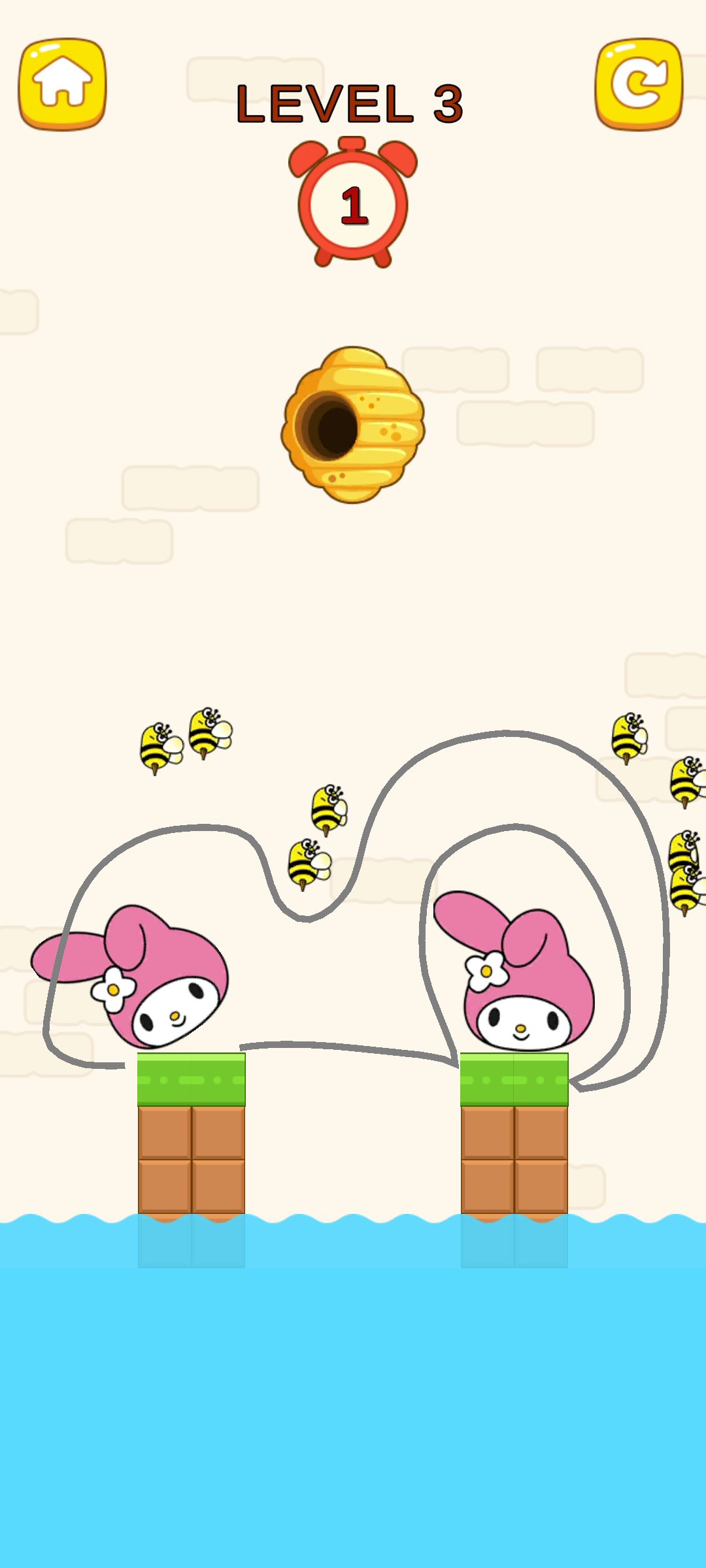The image size is (706, 1568).
Task: Restart the current level
Action: click(x=639, y=84)
